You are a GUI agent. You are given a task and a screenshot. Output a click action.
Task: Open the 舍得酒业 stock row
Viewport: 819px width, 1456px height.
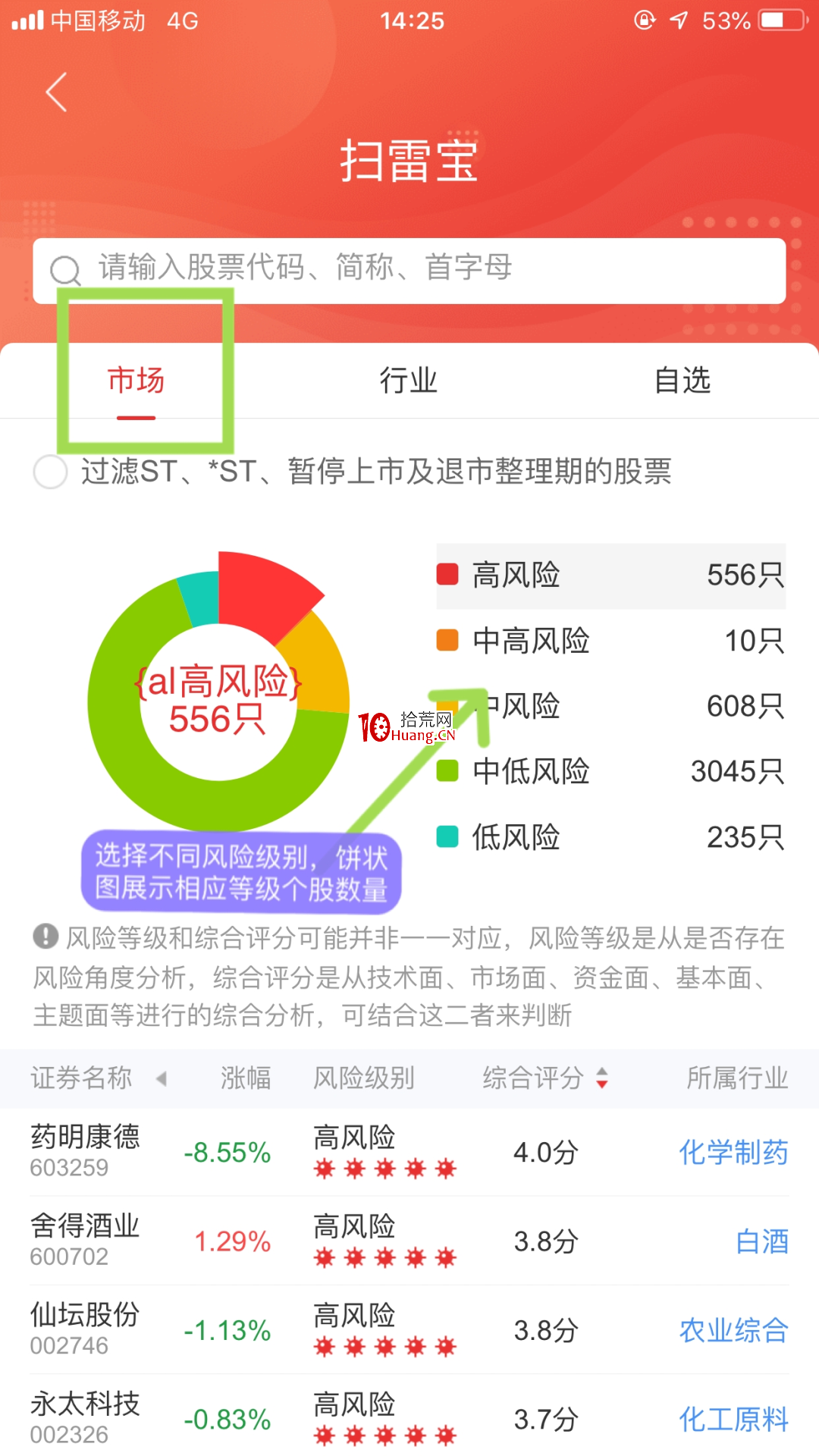coord(409,1241)
